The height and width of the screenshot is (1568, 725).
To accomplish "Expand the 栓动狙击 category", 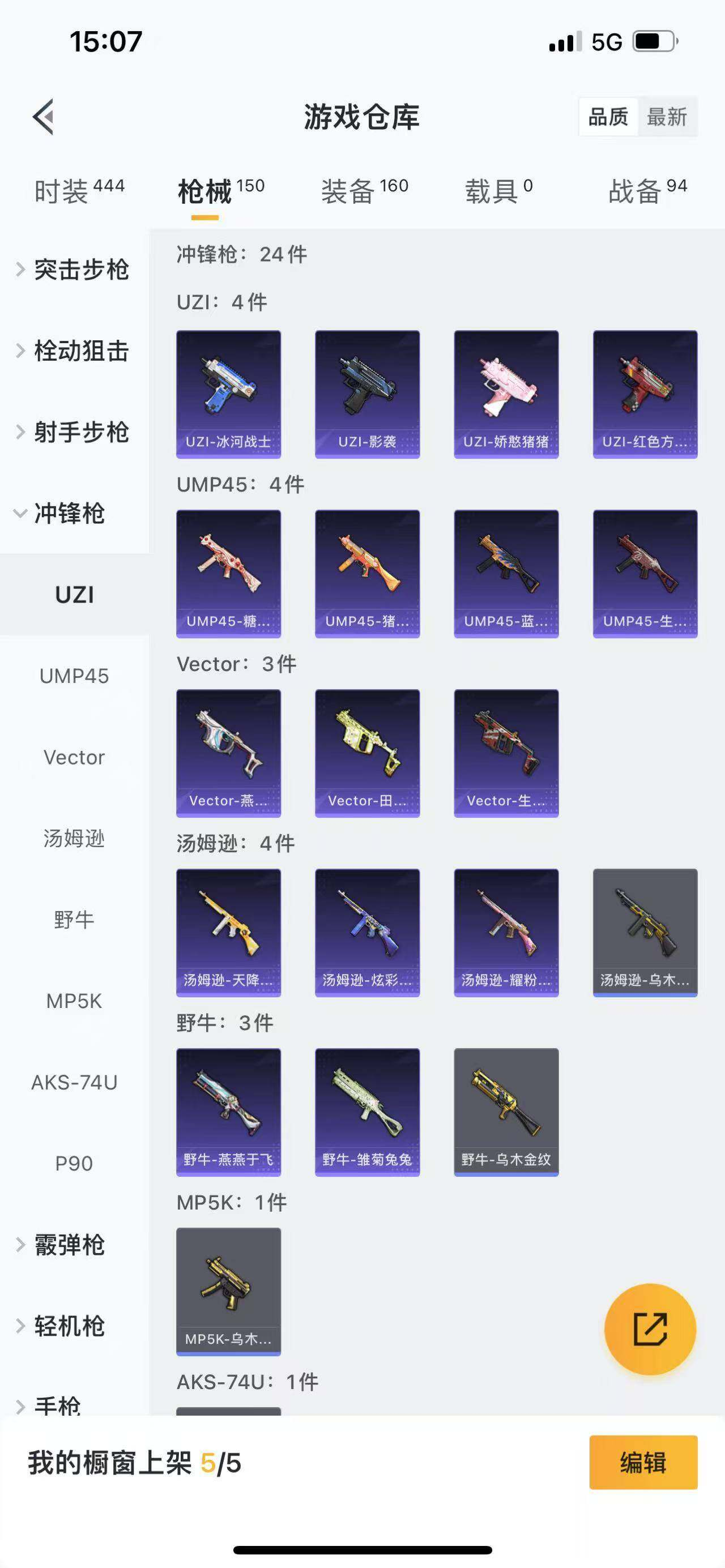I will pyautogui.click(x=74, y=351).
